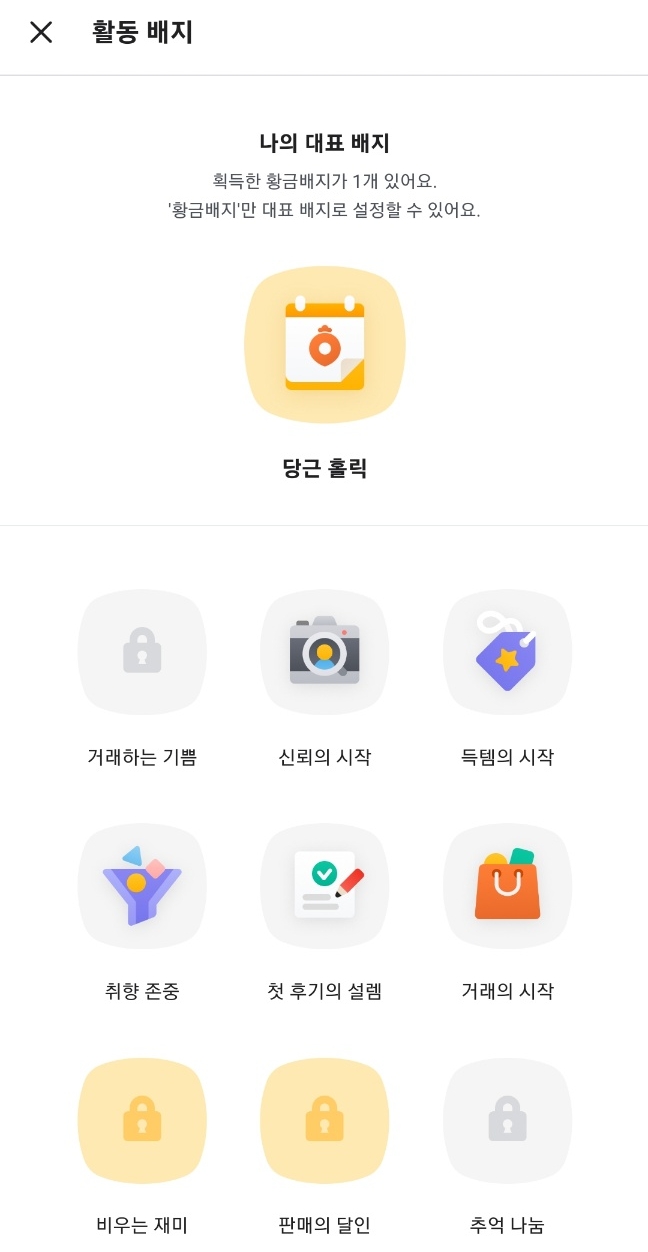Image resolution: width=648 pixels, height=1252 pixels.
Task: Check the locked 판매의 달인 badge
Action: 324,1120
